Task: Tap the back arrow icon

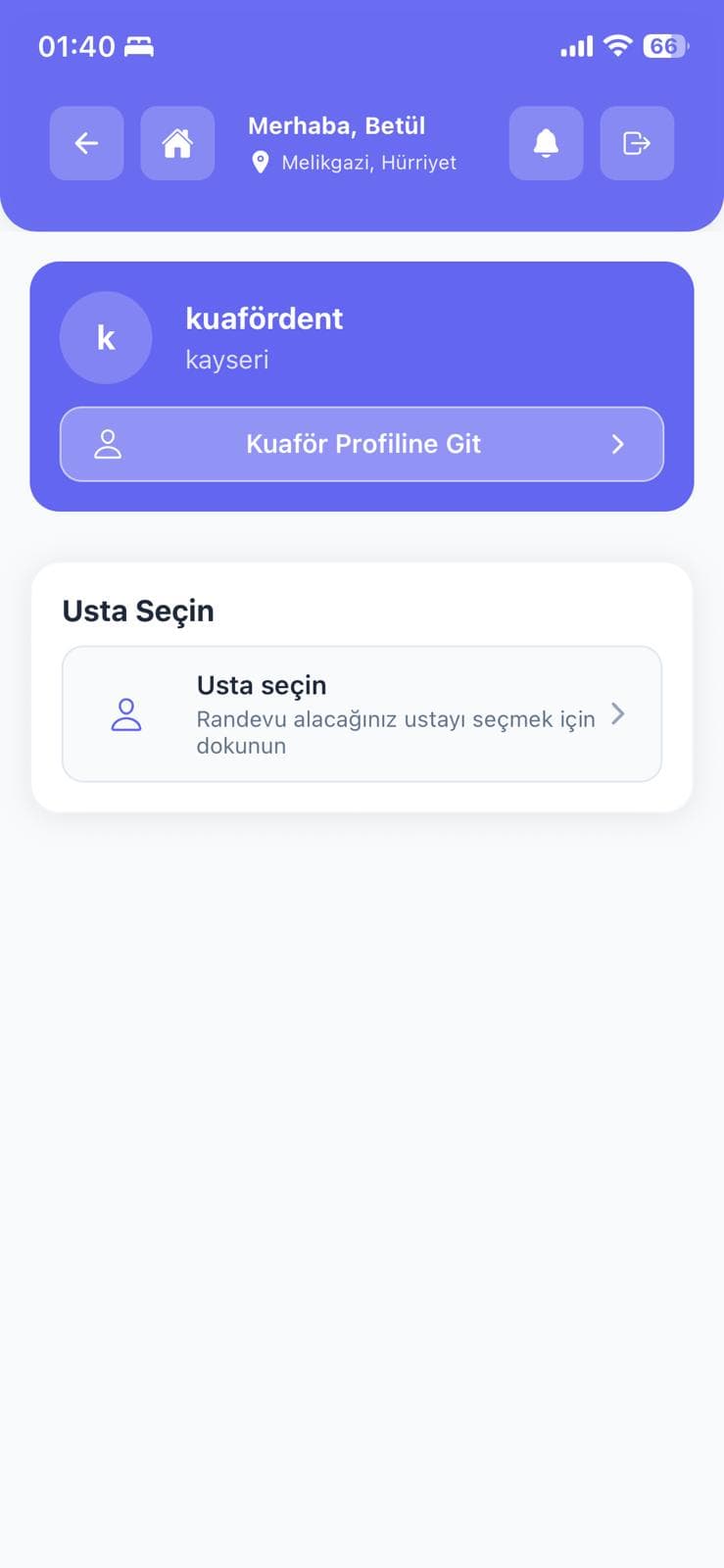Action: [x=86, y=143]
